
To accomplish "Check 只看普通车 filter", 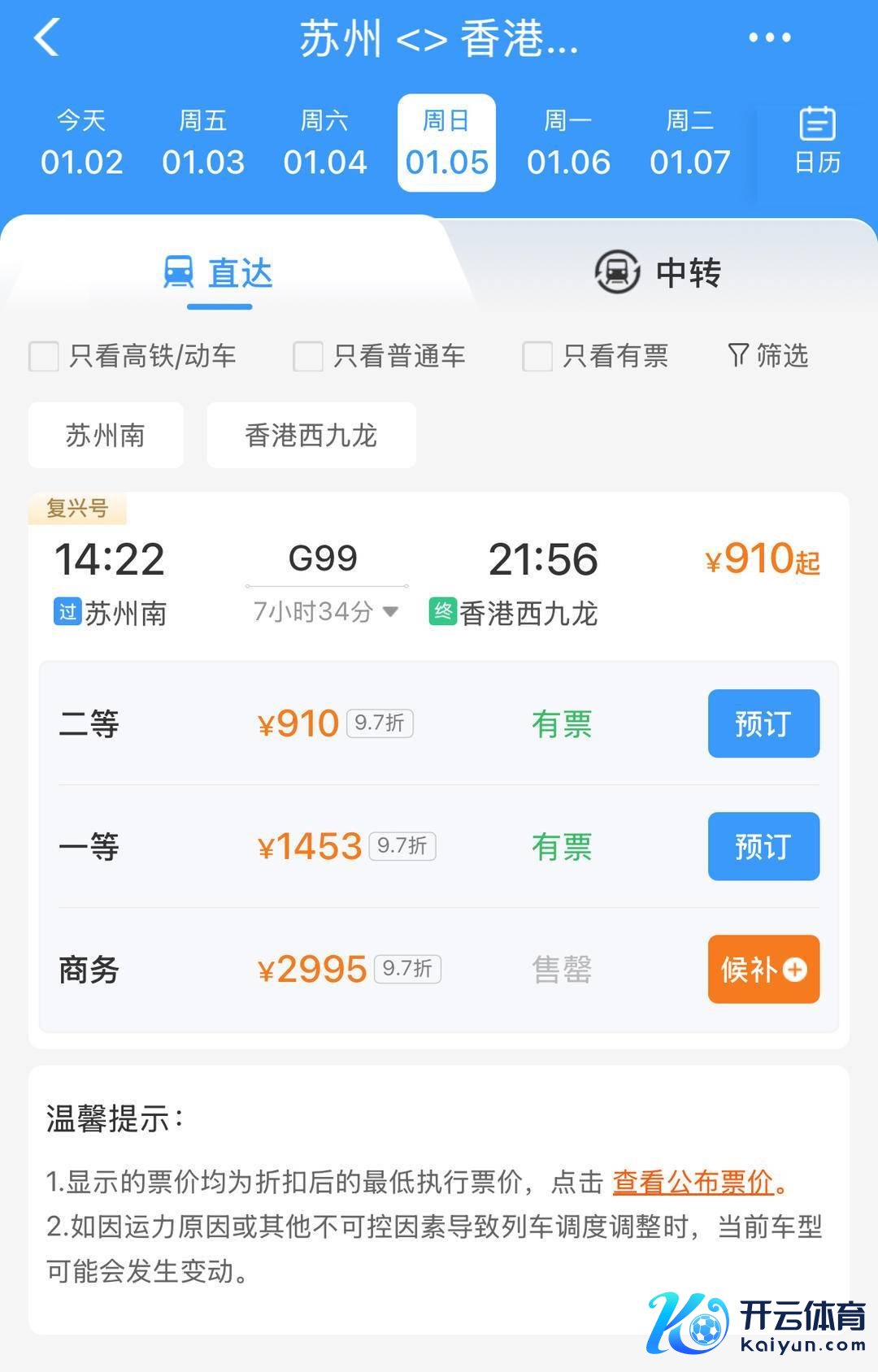I will tap(308, 356).
